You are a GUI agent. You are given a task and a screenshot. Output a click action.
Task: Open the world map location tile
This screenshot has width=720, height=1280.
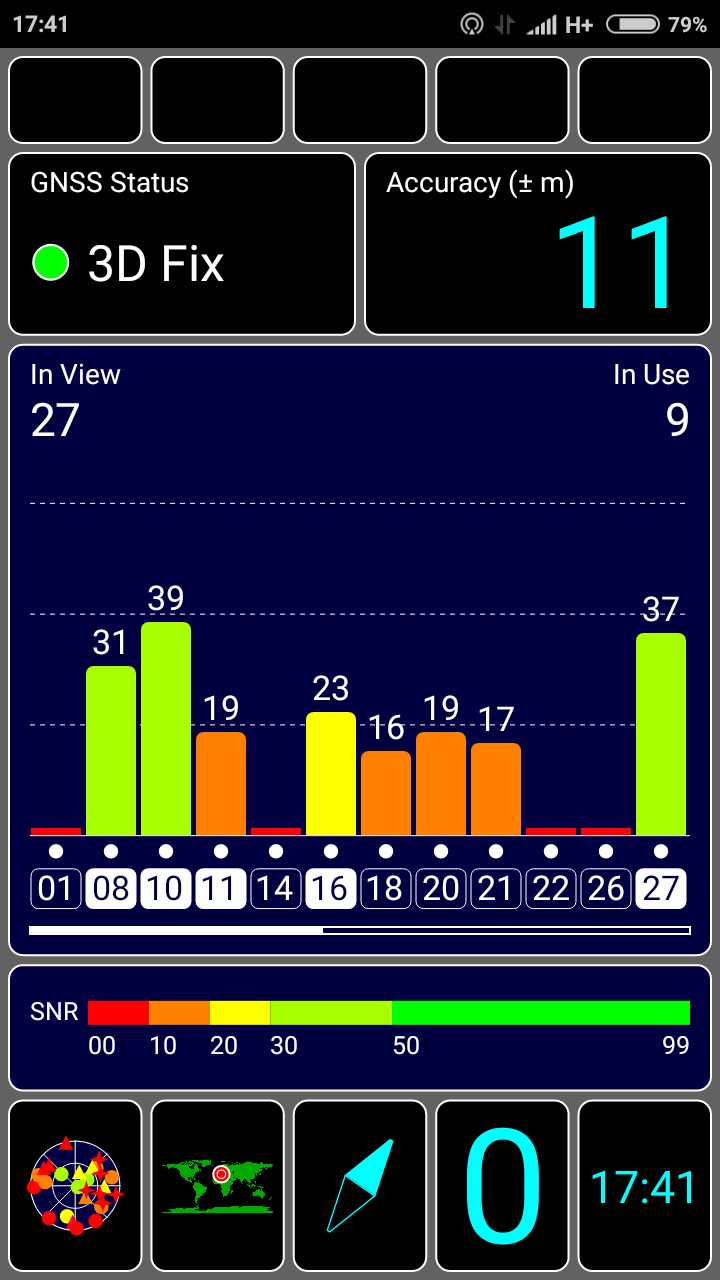(218, 1186)
